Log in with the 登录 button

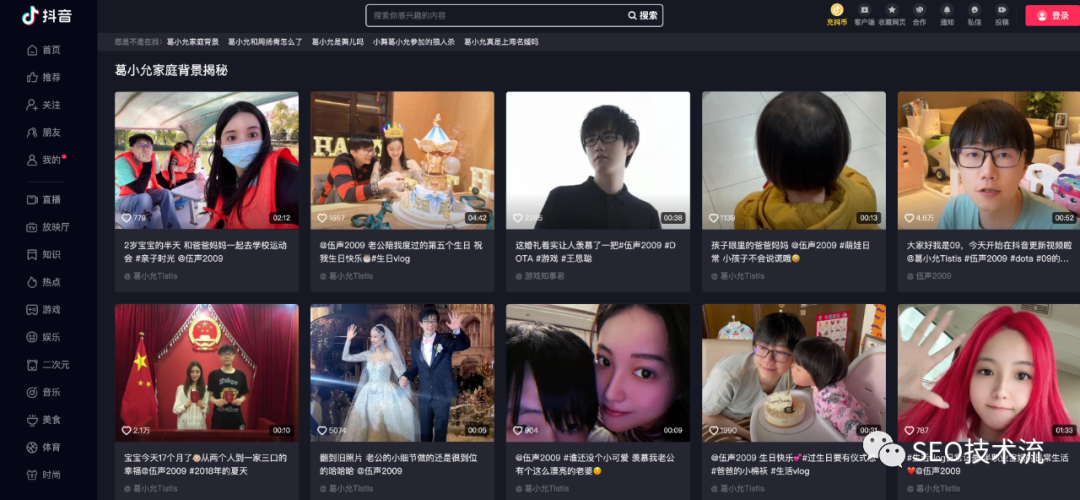pyautogui.click(x=1053, y=15)
